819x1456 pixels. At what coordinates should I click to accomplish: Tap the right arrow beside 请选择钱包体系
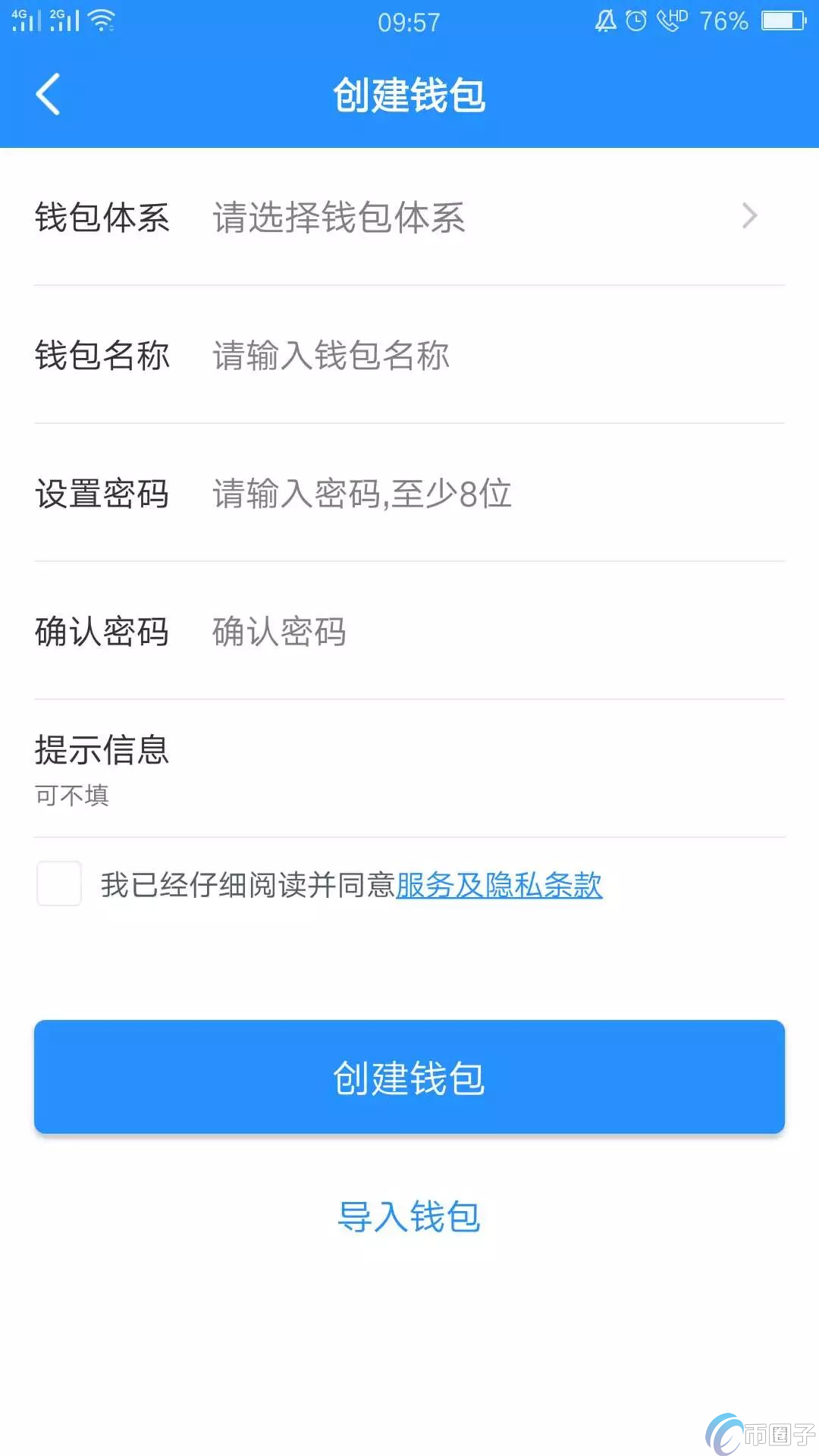tap(750, 218)
